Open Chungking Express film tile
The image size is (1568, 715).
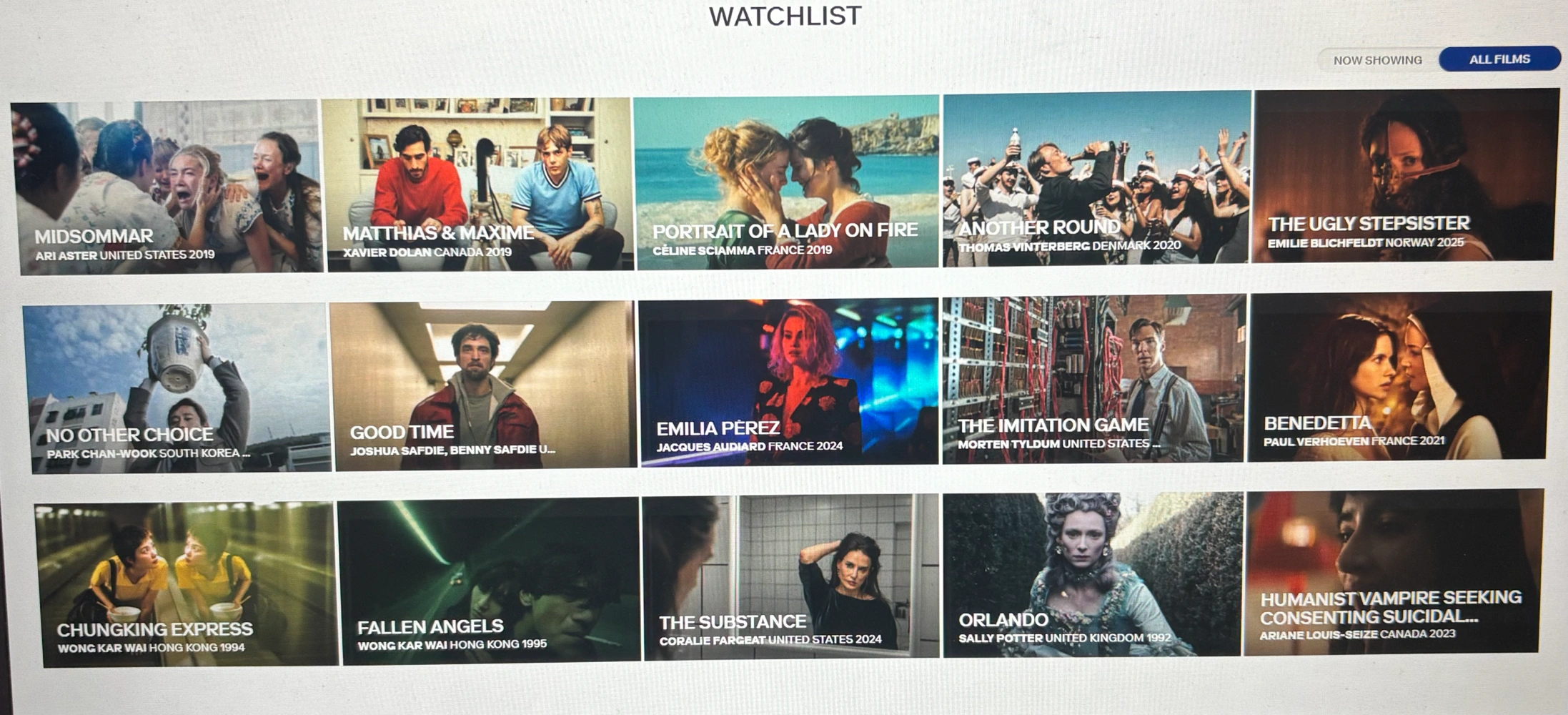click(x=187, y=584)
